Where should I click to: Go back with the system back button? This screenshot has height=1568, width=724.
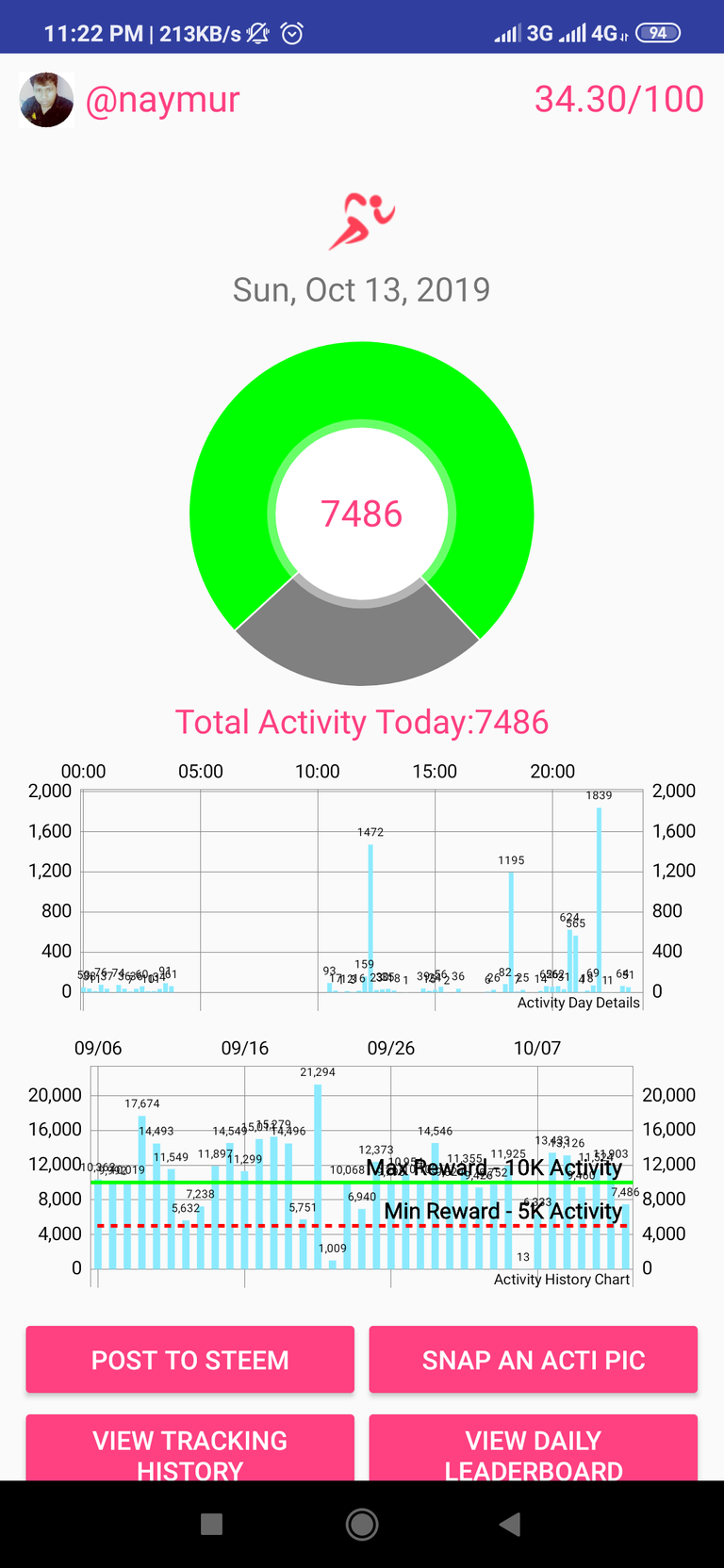[510, 1524]
